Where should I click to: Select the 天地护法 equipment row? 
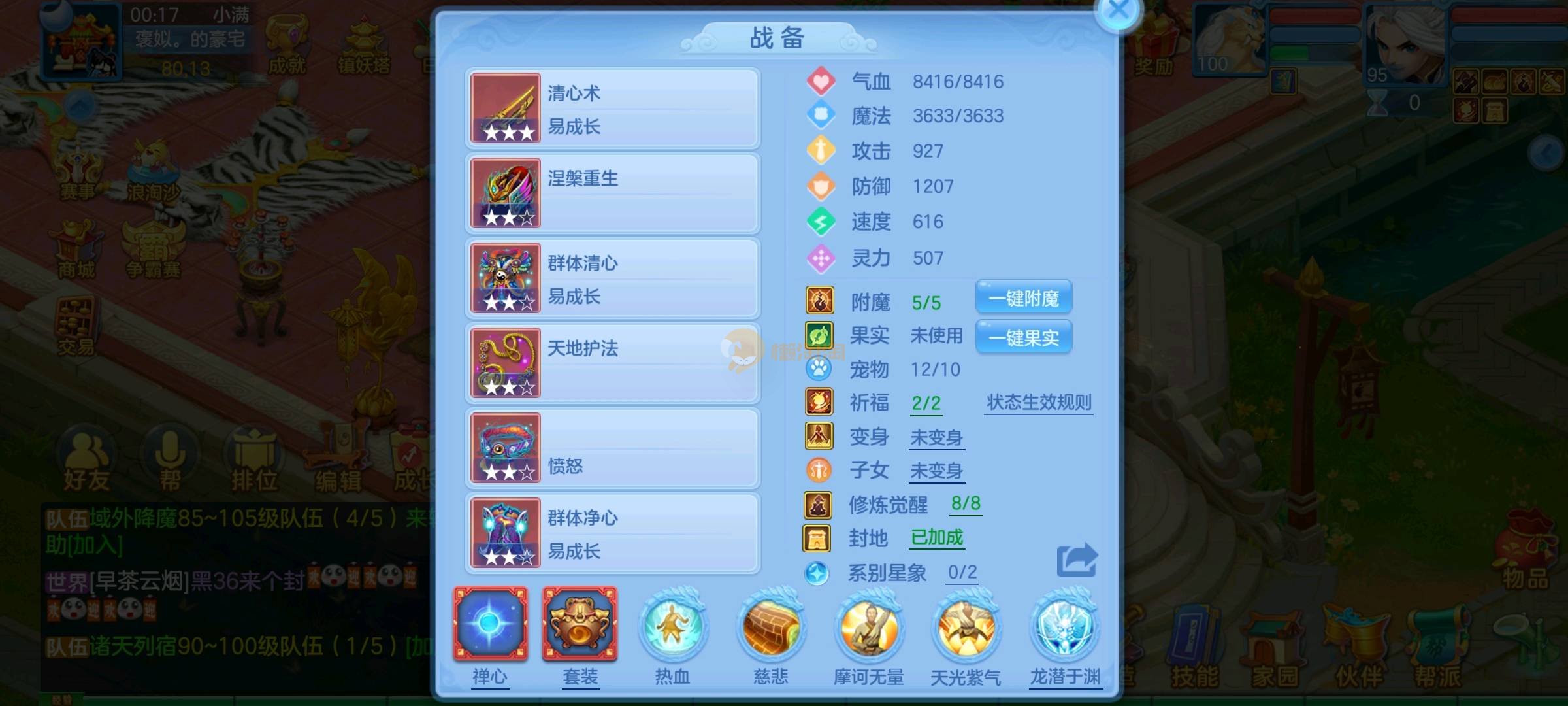pos(613,363)
